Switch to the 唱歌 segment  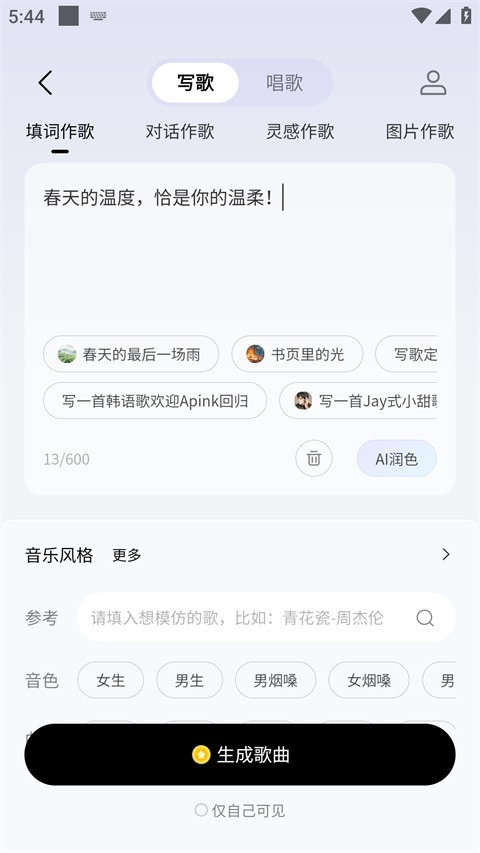point(284,83)
